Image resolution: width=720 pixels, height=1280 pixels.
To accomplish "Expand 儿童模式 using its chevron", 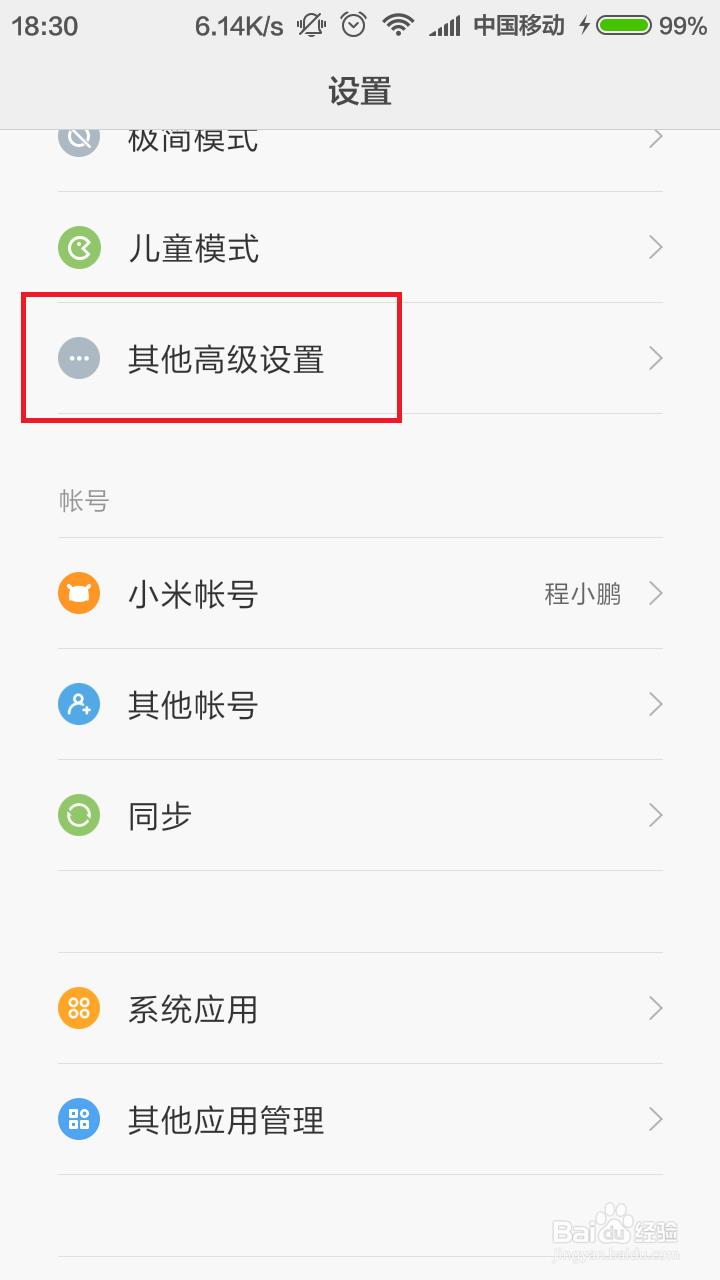I will pos(655,247).
